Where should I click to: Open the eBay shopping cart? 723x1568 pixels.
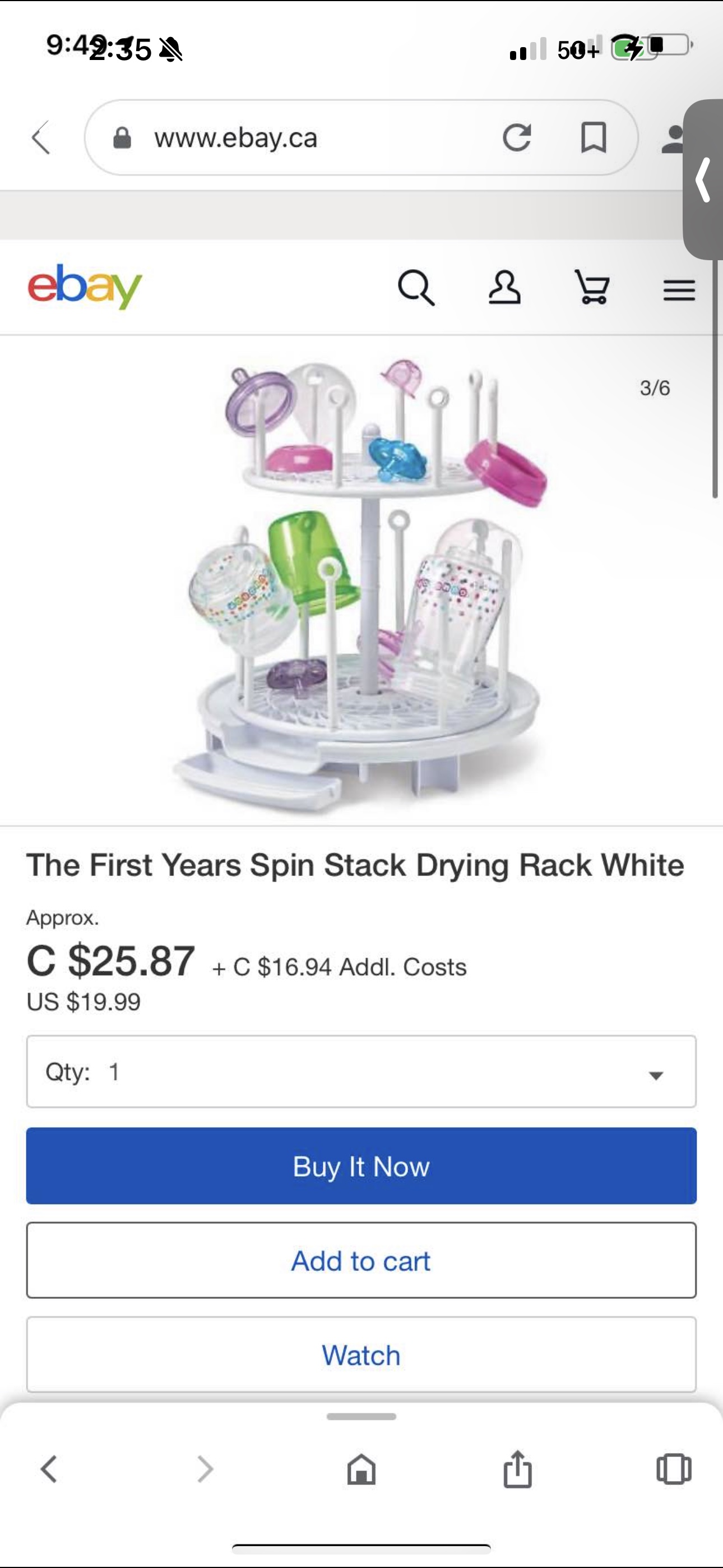[592, 288]
